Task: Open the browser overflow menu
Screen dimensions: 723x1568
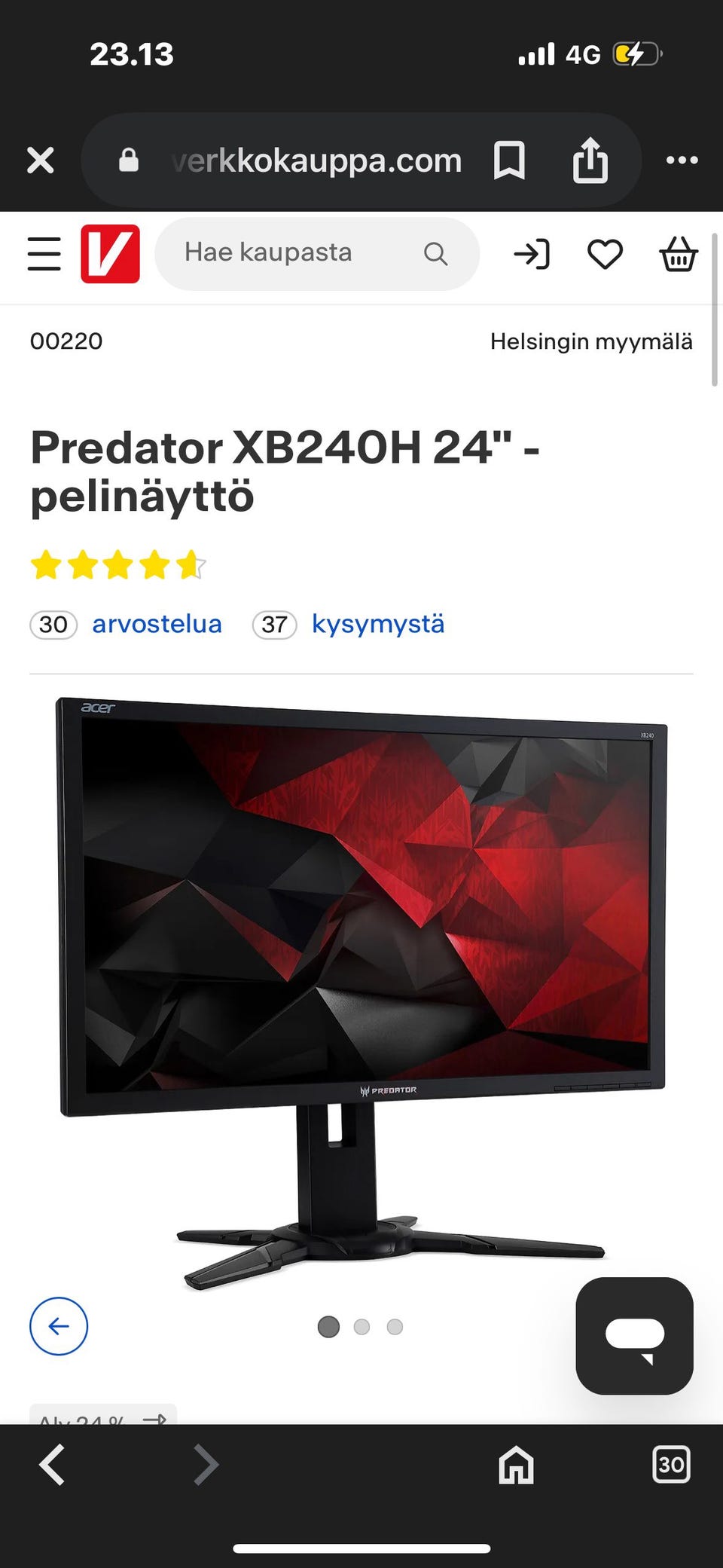Action: point(682,160)
